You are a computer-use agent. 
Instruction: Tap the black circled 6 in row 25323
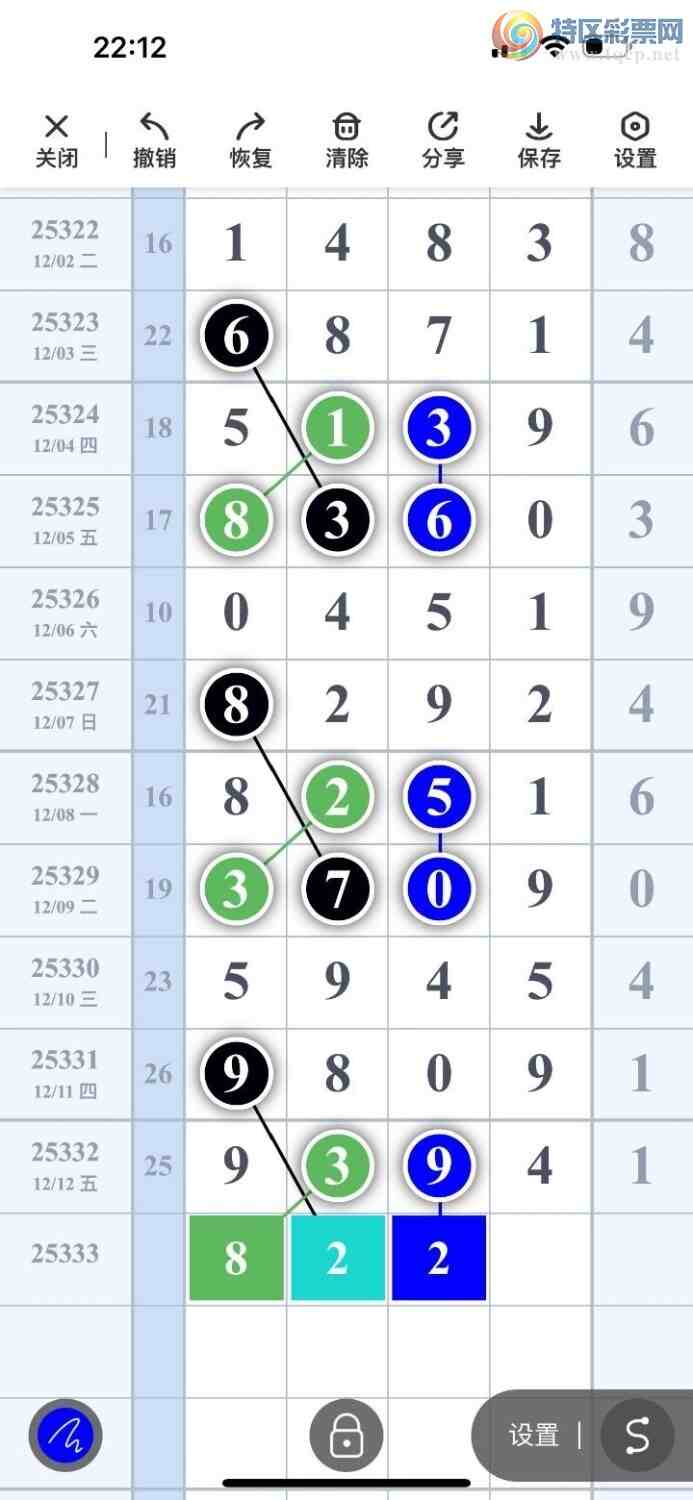coord(236,336)
